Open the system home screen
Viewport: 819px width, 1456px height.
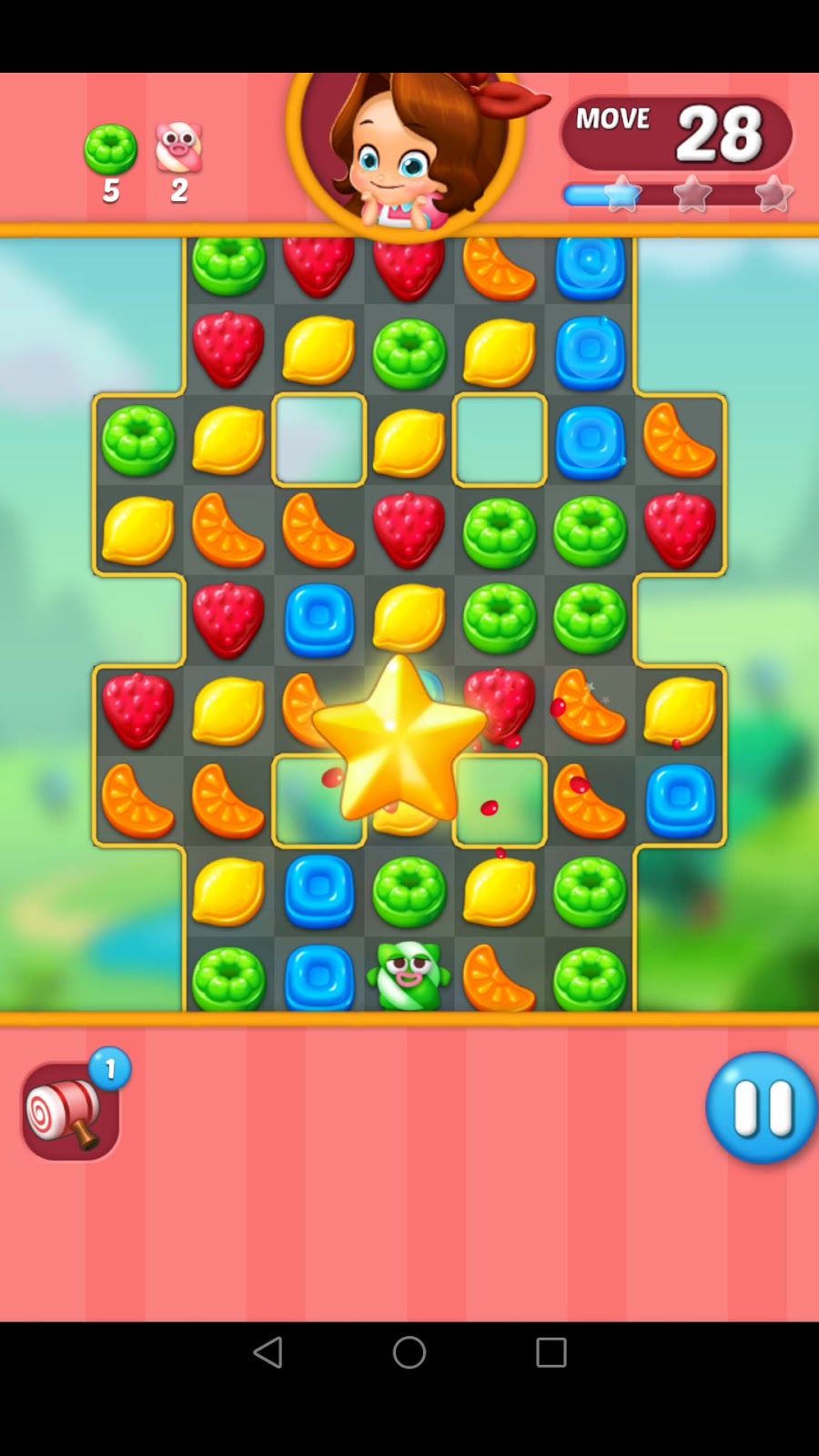(x=409, y=1352)
